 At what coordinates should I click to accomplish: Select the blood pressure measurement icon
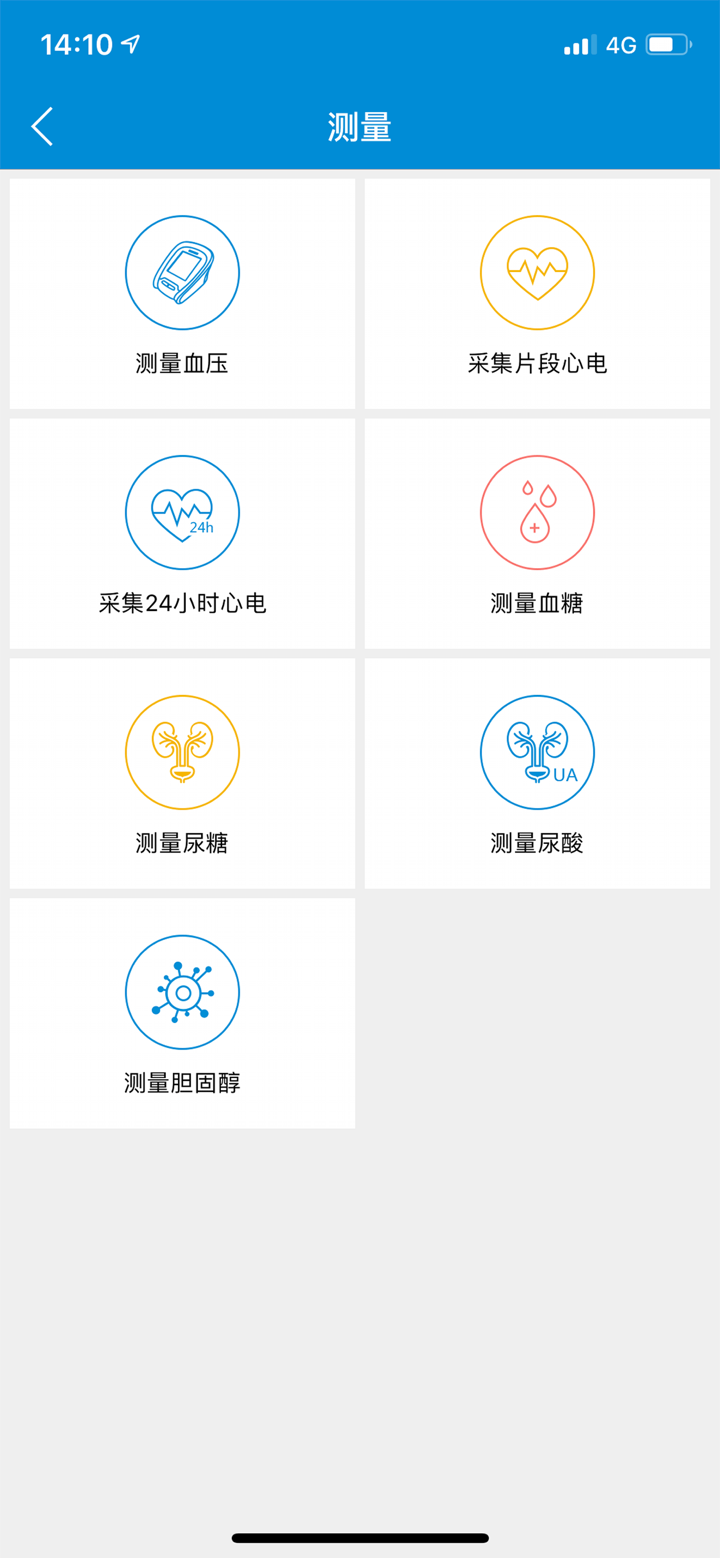(x=181, y=272)
